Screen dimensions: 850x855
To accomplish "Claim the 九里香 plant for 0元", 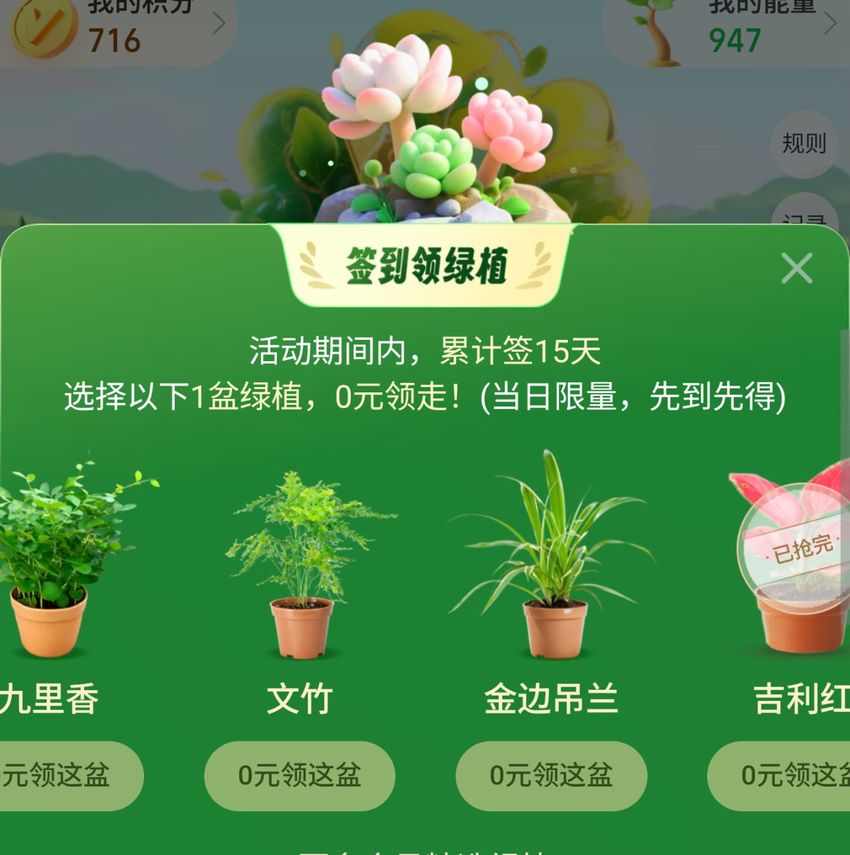I will pyautogui.click(x=60, y=775).
